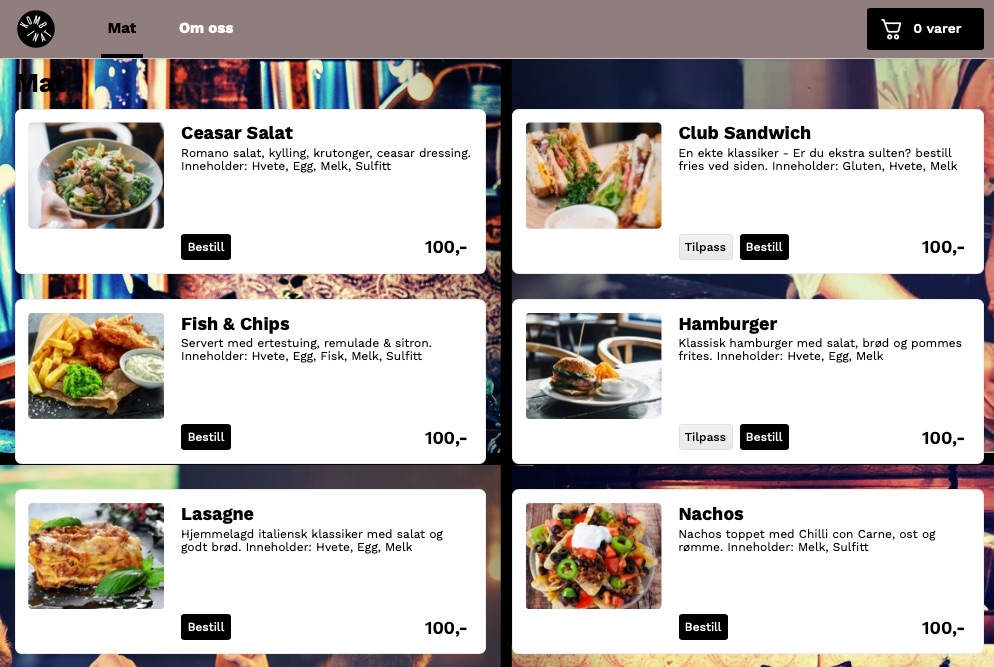The width and height of the screenshot is (994, 667).
Task: Order Fish & Chips with Bestill
Action: (x=206, y=437)
